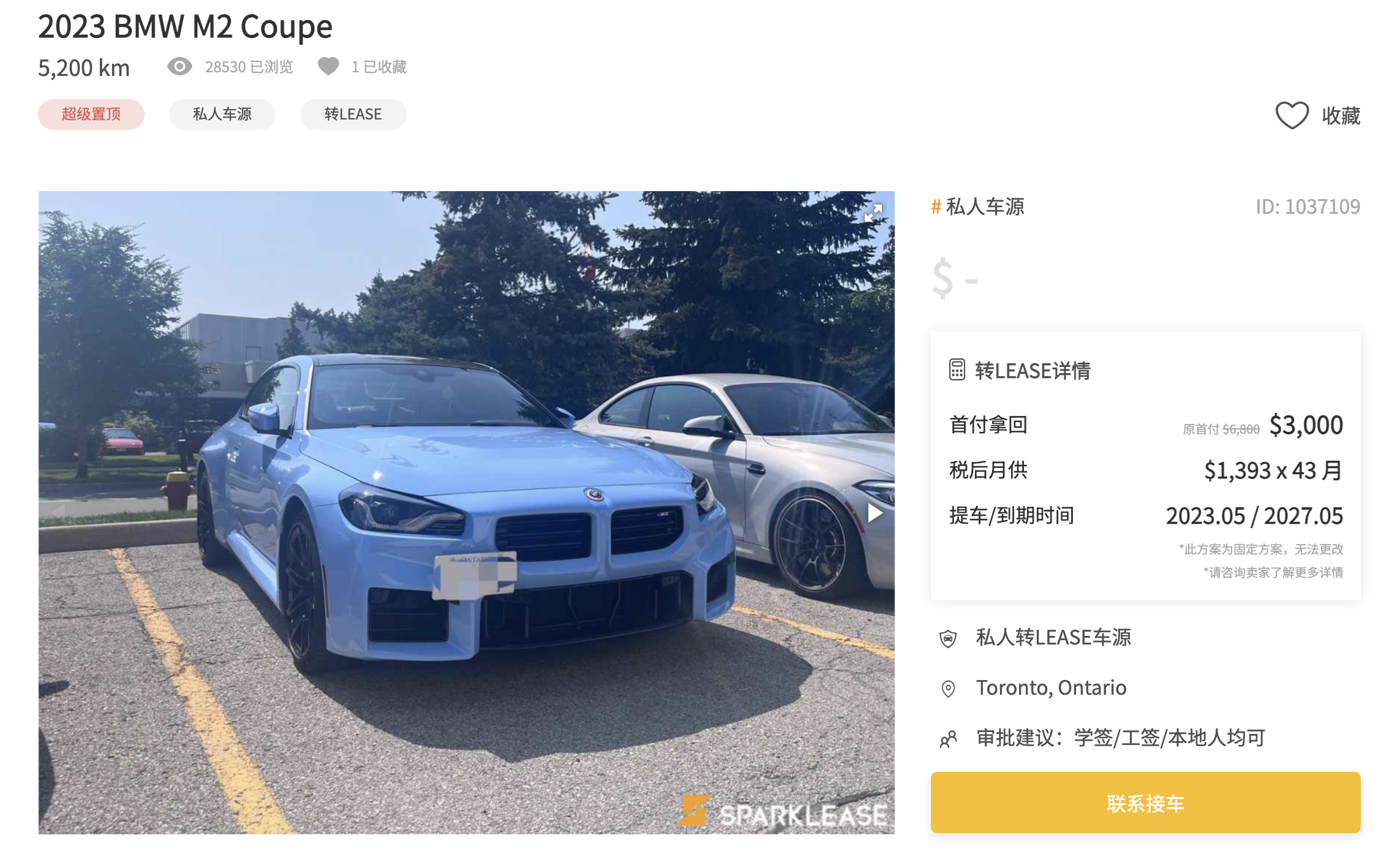Select the 超级置顶 tag
Screen dimensions: 1400x854
point(91,115)
